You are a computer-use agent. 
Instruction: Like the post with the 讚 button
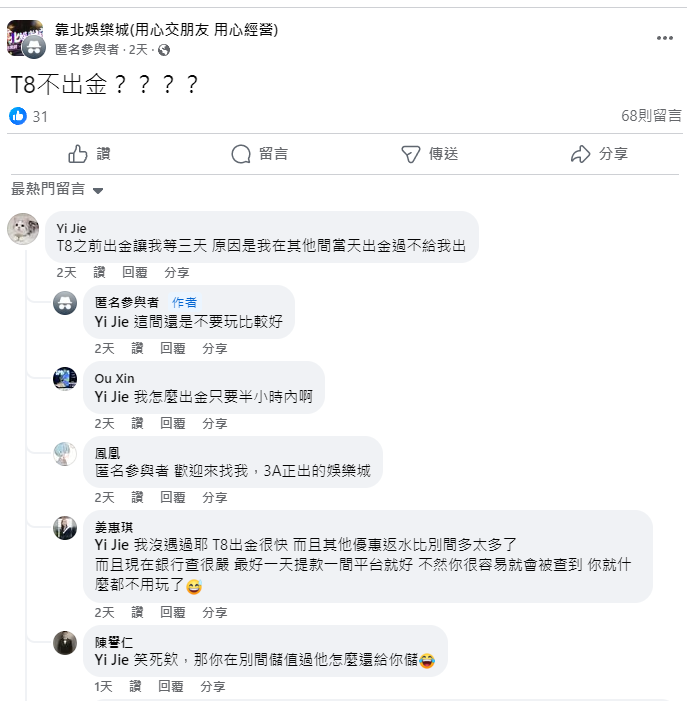click(x=90, y=154)
